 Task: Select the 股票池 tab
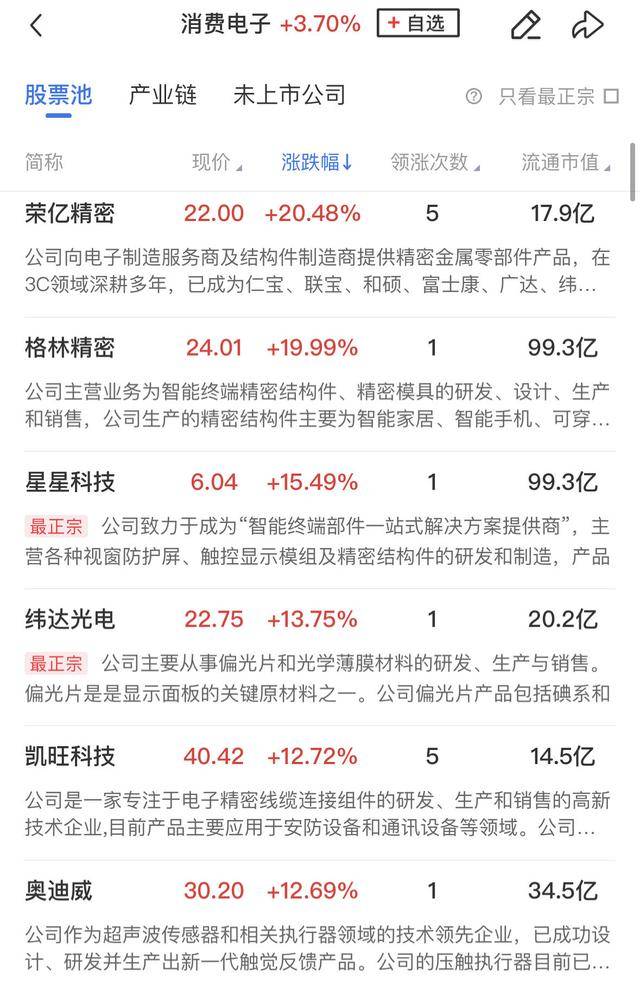click(58, 95)
